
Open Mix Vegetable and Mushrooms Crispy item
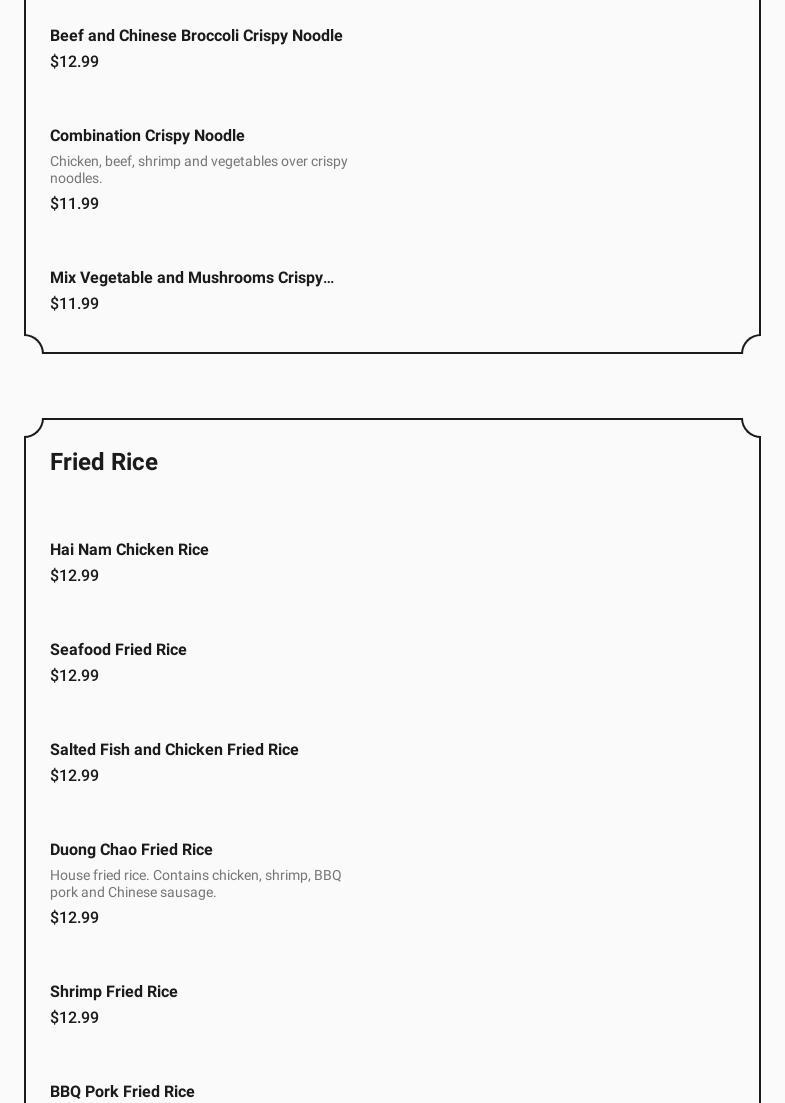(192, 278)
